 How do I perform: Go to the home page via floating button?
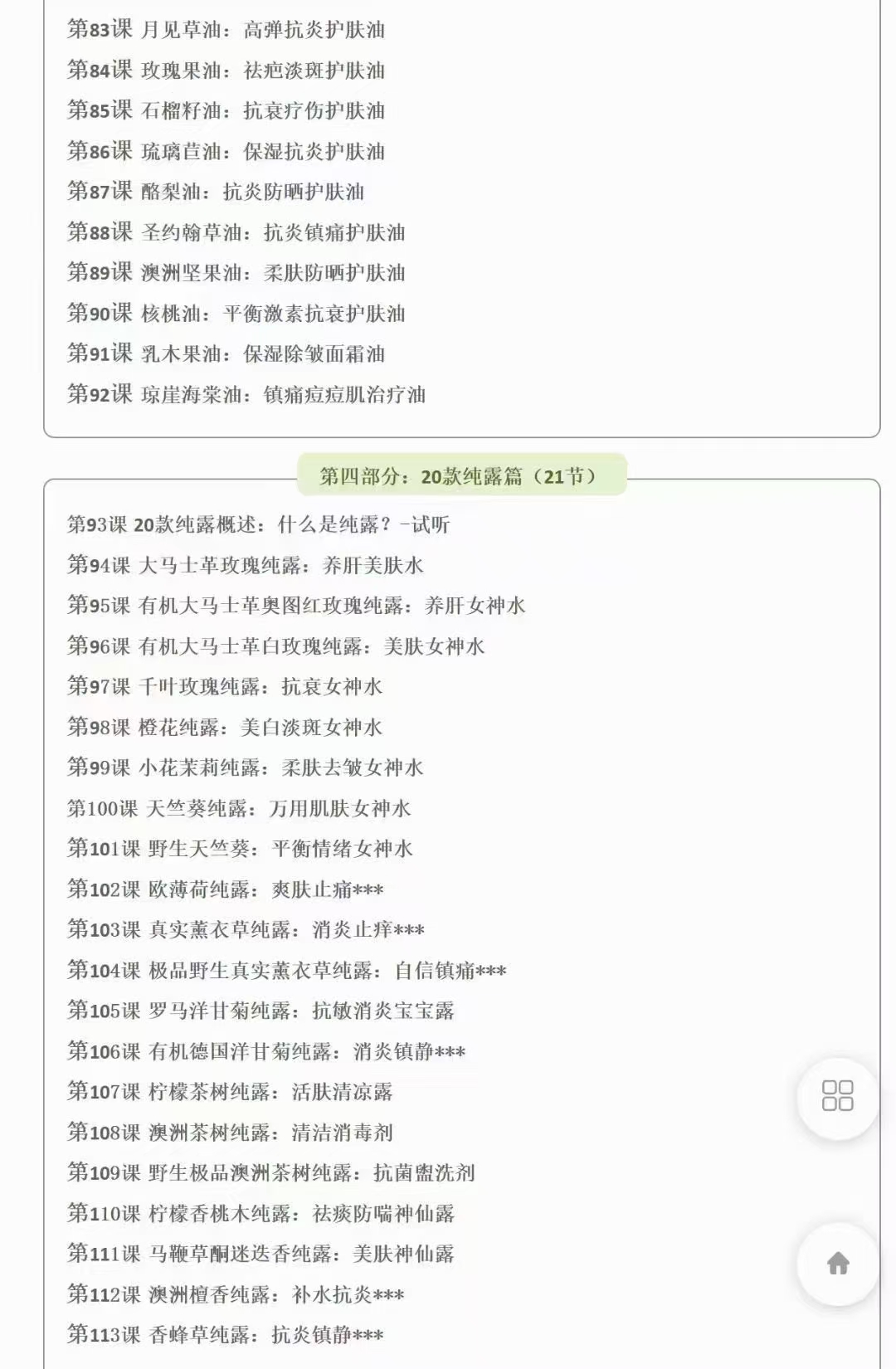click(838, 1263)
